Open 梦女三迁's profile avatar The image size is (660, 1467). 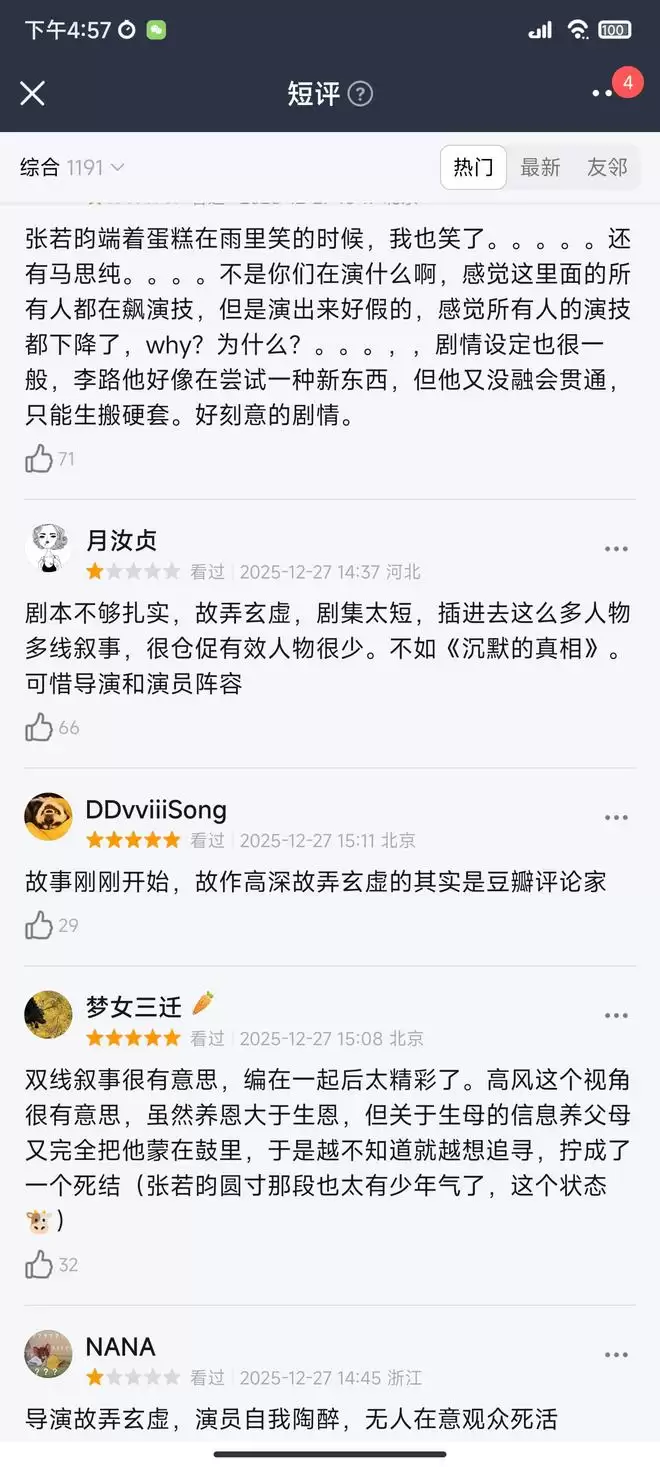point(48,1015)
